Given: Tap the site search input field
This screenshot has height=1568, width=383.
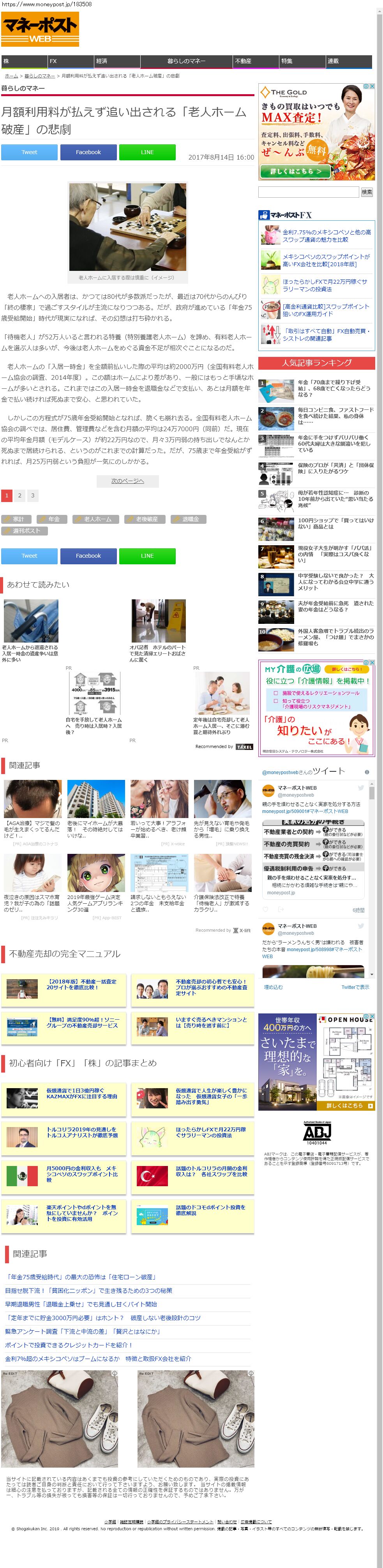Looking at the screenshot, I should click(308, 192).
